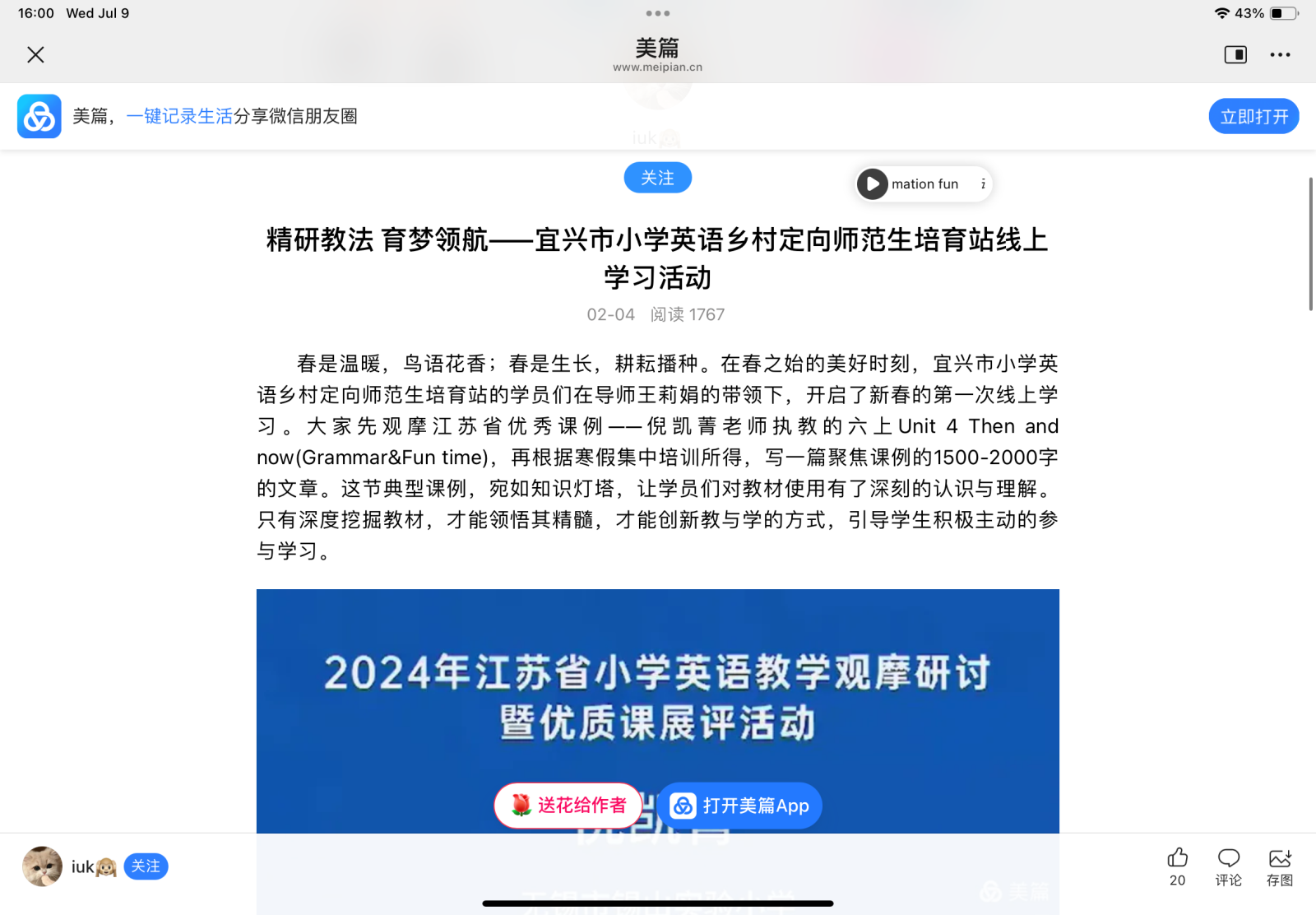The image size is (1316, 915).
Task: Open the 评论 comments
Action: pyautogui.click(x=1229, y=866)
